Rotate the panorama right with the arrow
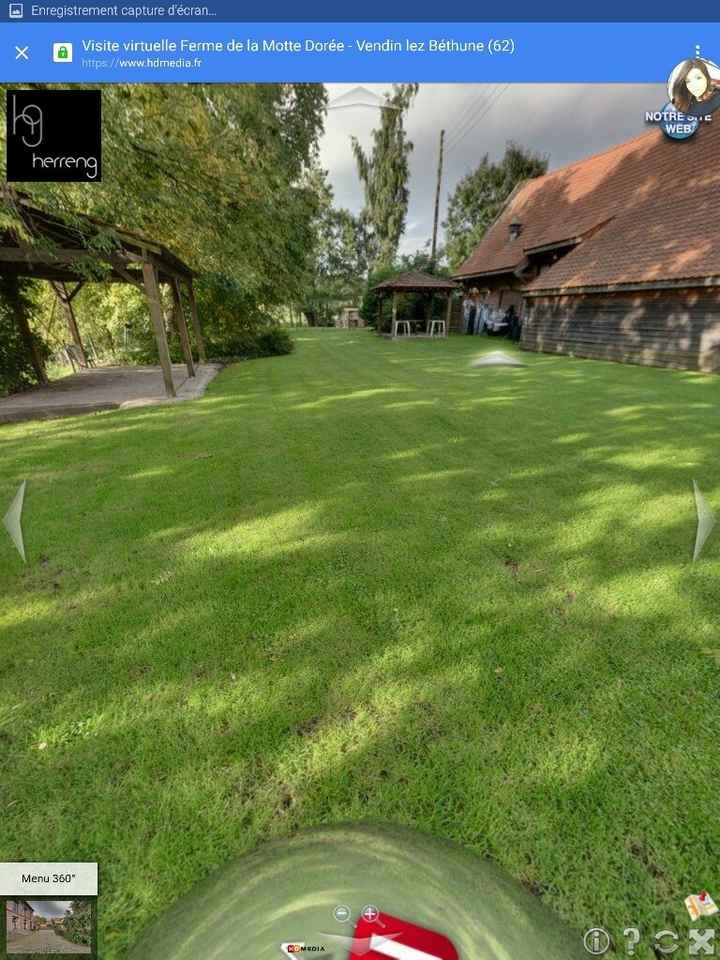This screenshot has height=960, width=720. pos(704,521)
